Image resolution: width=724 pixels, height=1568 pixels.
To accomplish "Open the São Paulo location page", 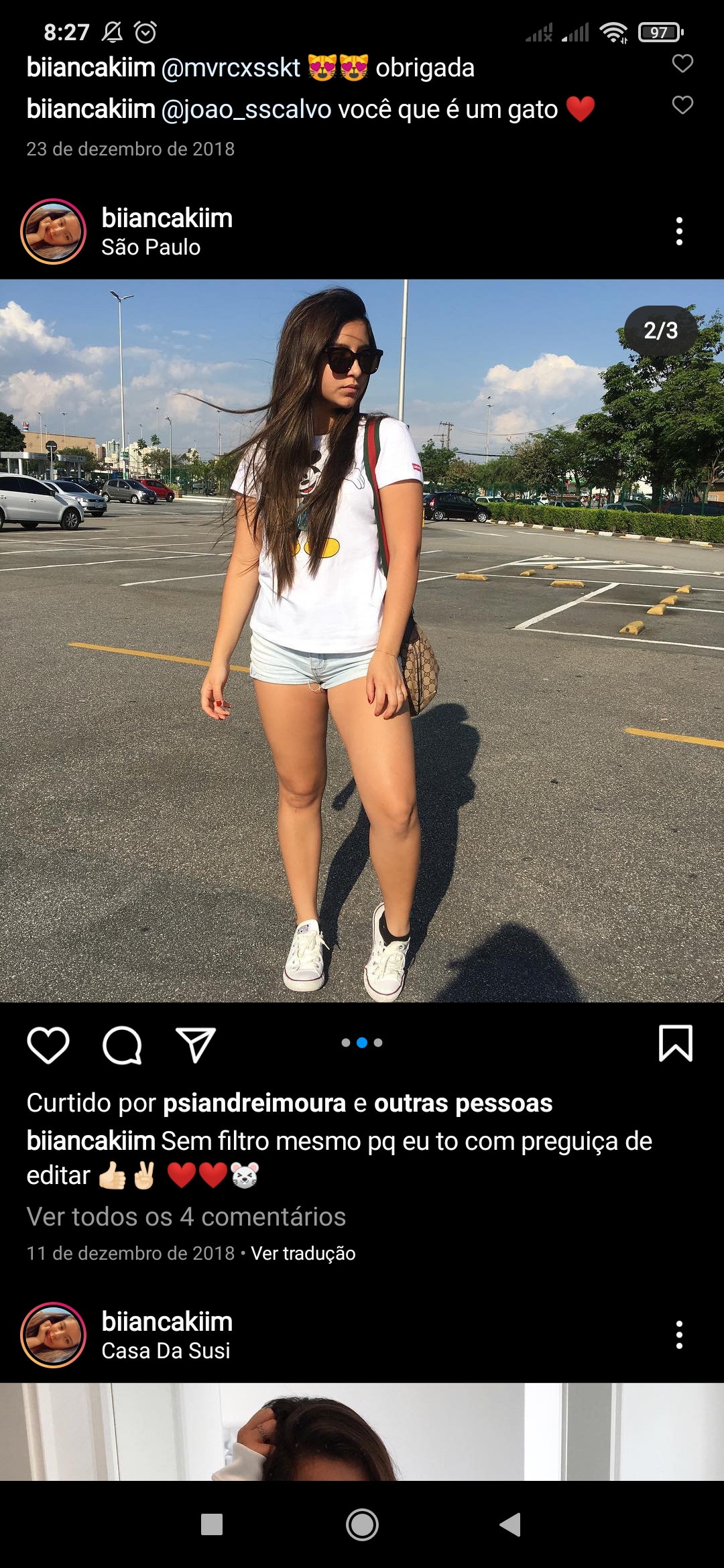I will pos(151,247).
